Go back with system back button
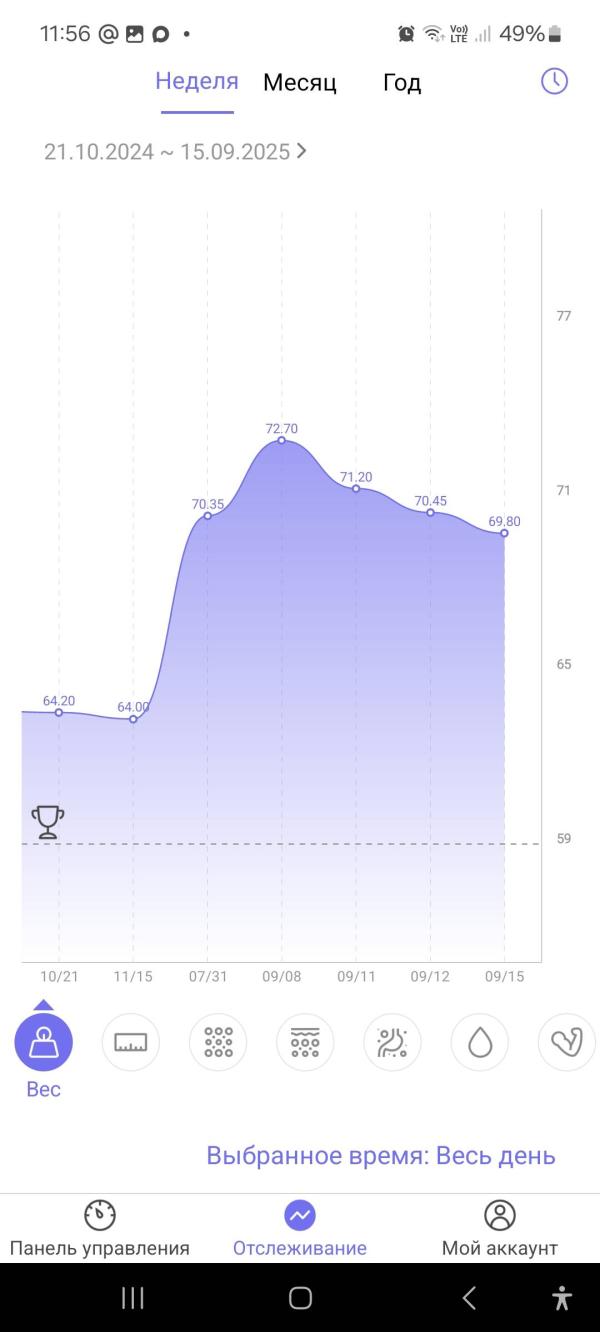Image resolution: width=600 pixels, height=1332 pixels. pos(469,1298)
